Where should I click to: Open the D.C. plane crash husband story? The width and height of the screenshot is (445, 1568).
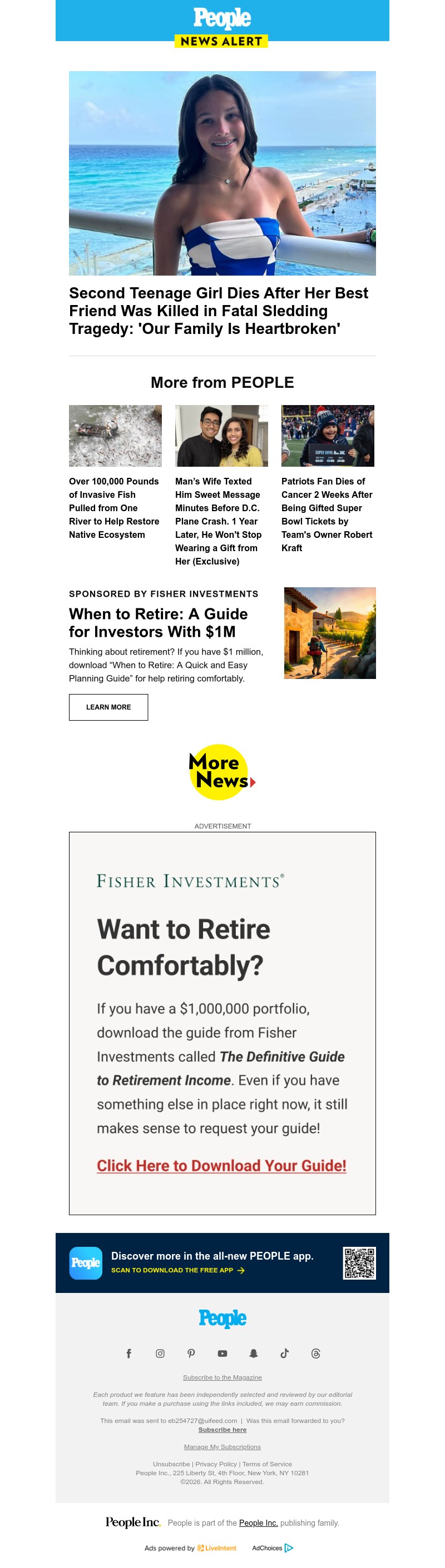(x=218, y=521)
